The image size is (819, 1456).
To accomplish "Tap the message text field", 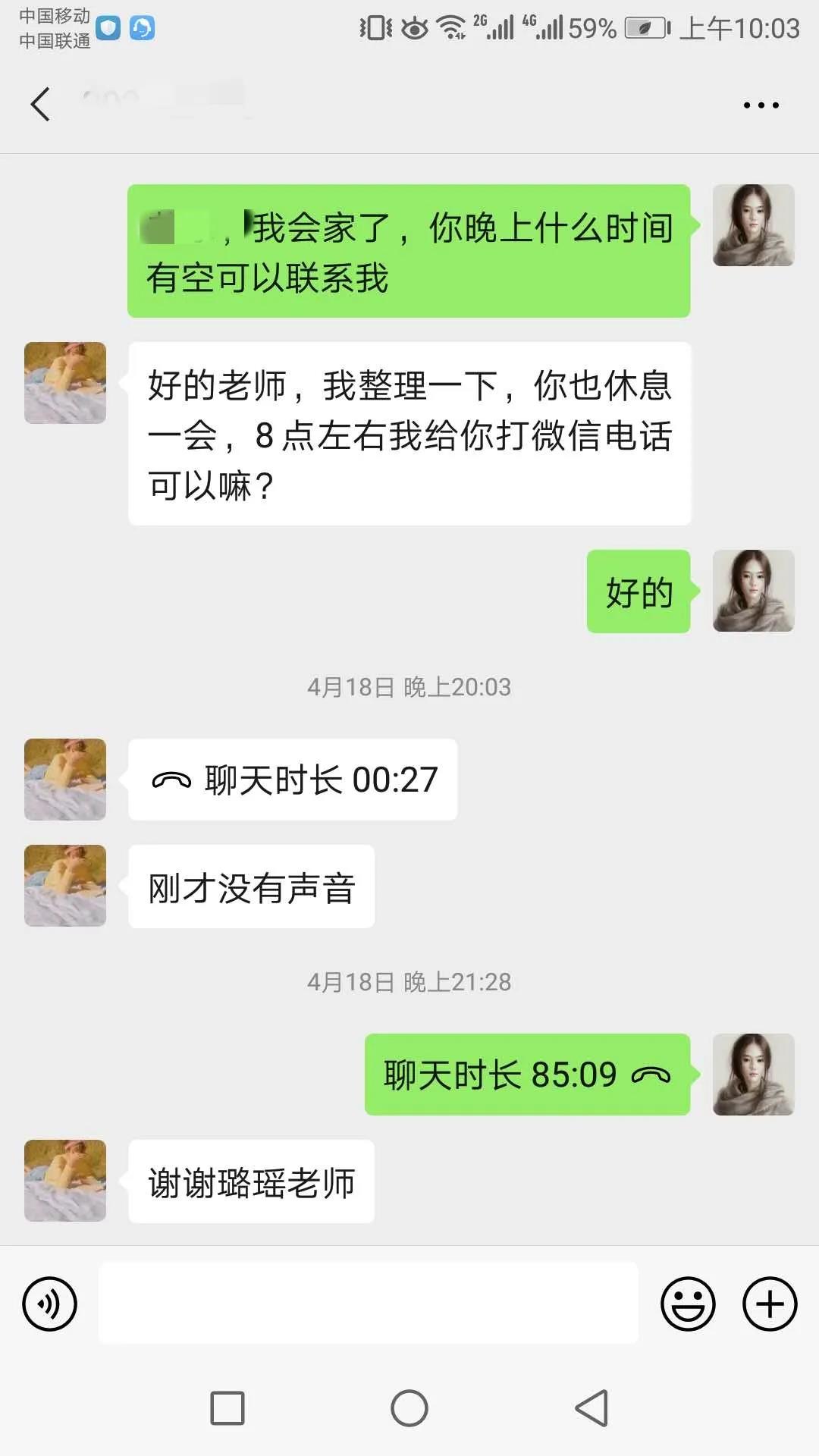I will 368,1304.
